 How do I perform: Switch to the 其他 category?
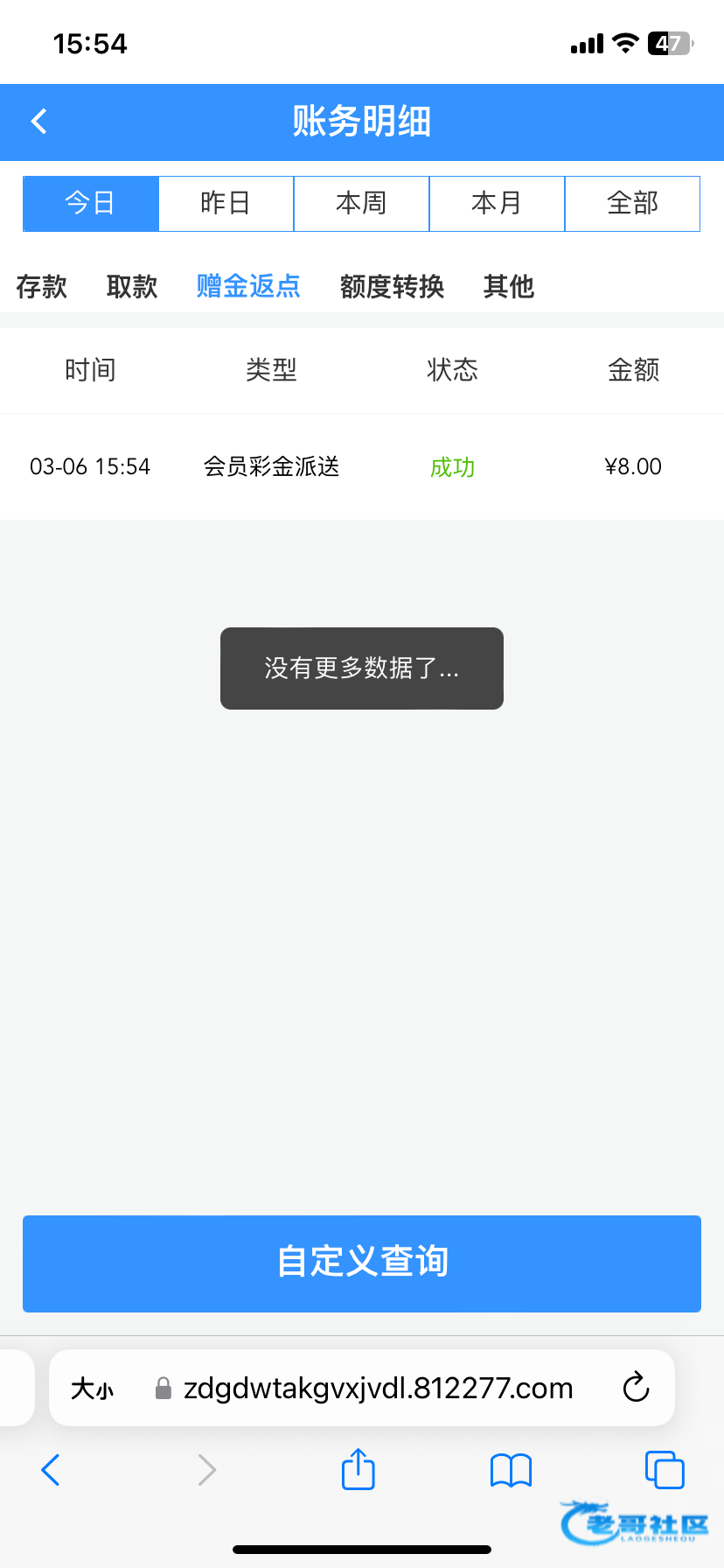click(508, 286)
